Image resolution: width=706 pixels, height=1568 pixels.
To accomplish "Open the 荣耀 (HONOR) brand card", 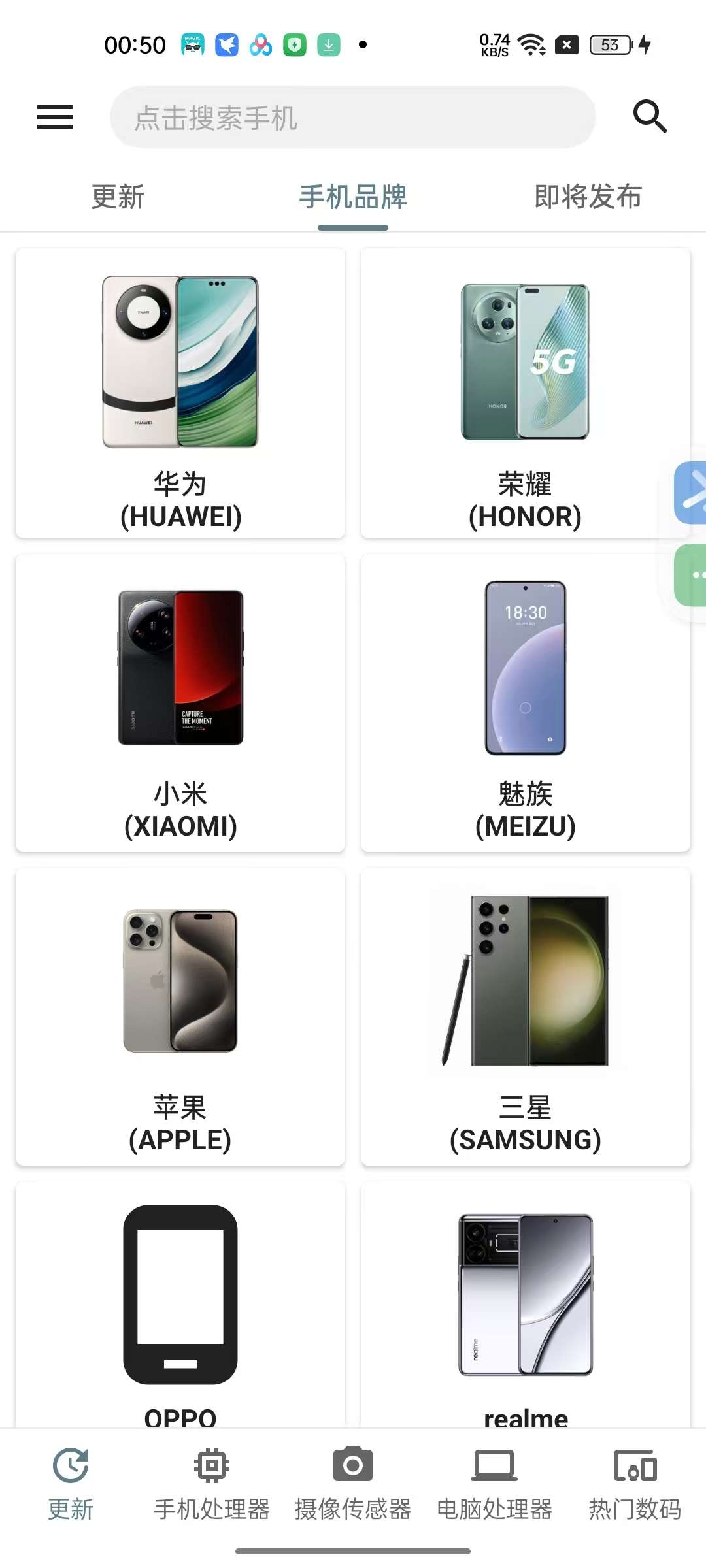I will point(525,393).
